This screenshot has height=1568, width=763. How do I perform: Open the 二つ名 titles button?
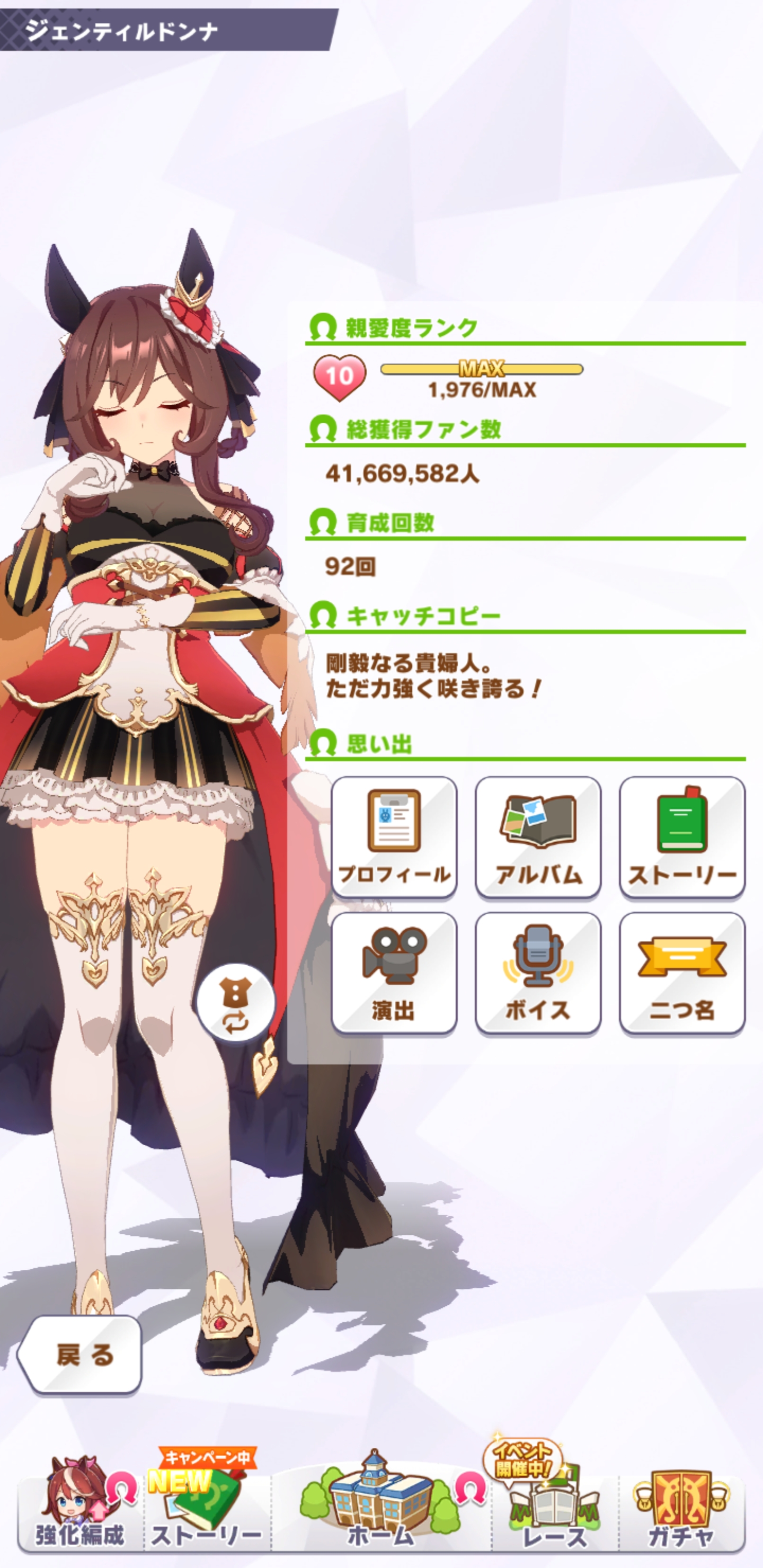(682, 973)
